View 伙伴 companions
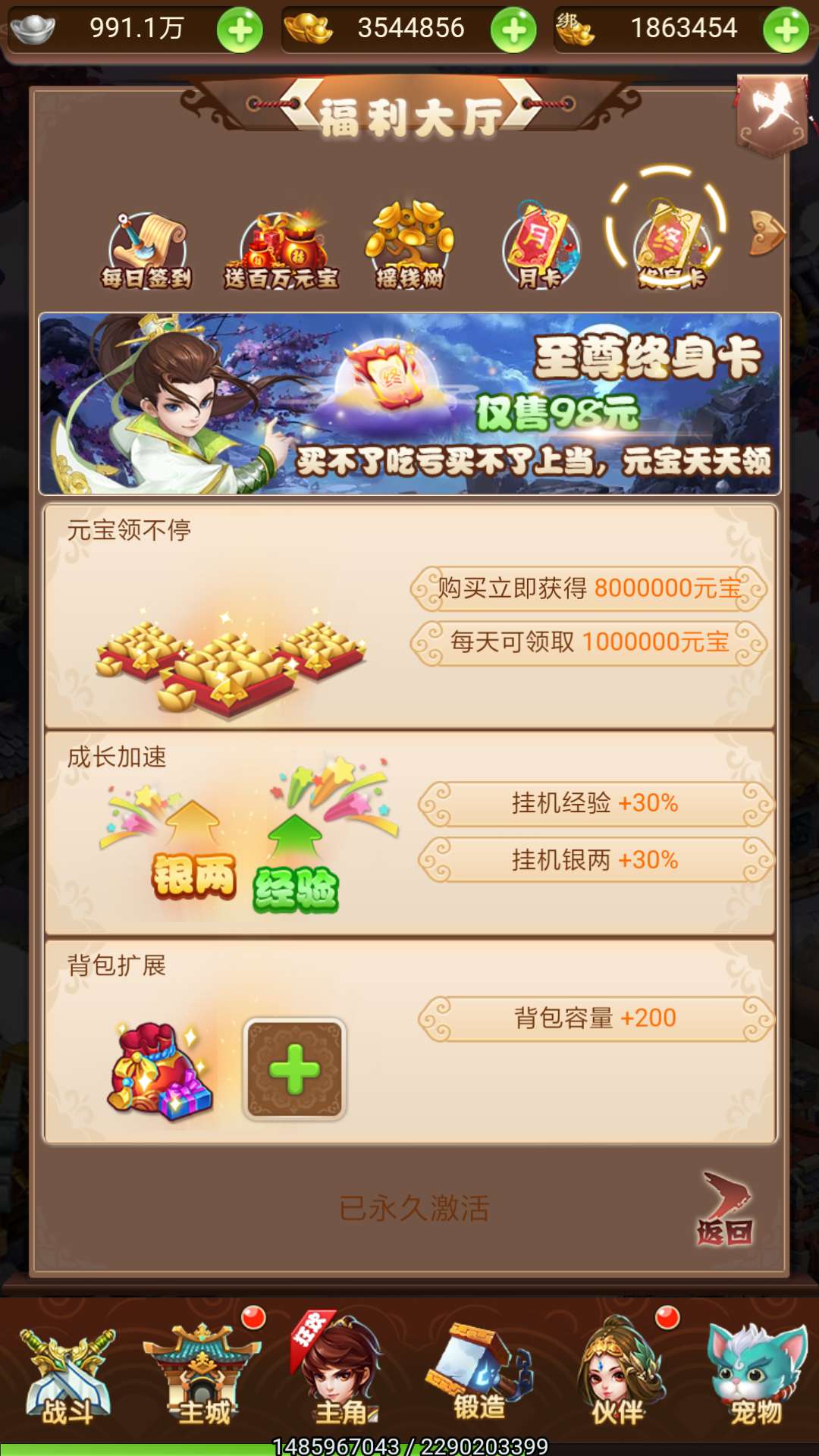The image size is (819, 1456). (x=617, y=1371)
